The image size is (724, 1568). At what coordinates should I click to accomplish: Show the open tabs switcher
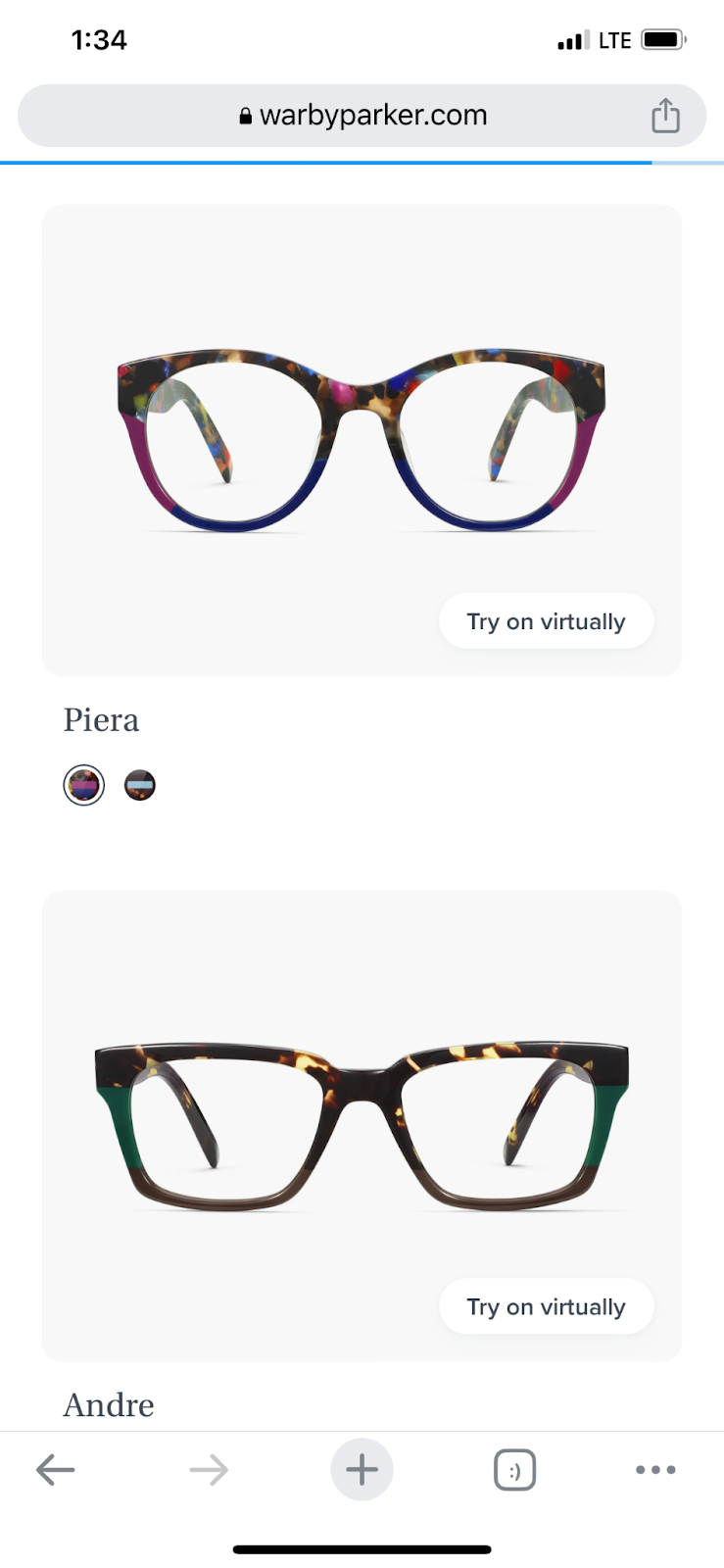point(514,1469)
